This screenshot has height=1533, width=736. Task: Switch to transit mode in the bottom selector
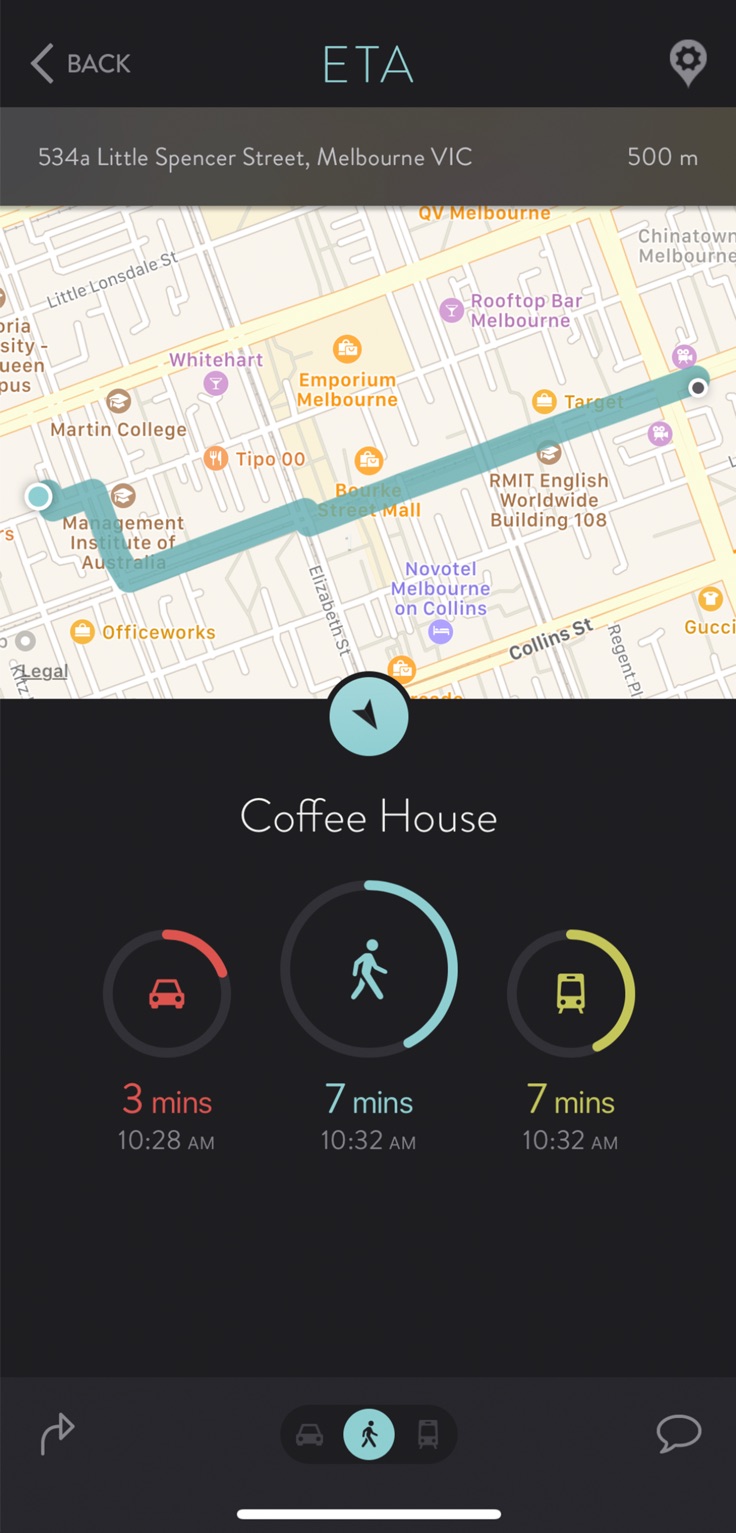coord(428,1435)
